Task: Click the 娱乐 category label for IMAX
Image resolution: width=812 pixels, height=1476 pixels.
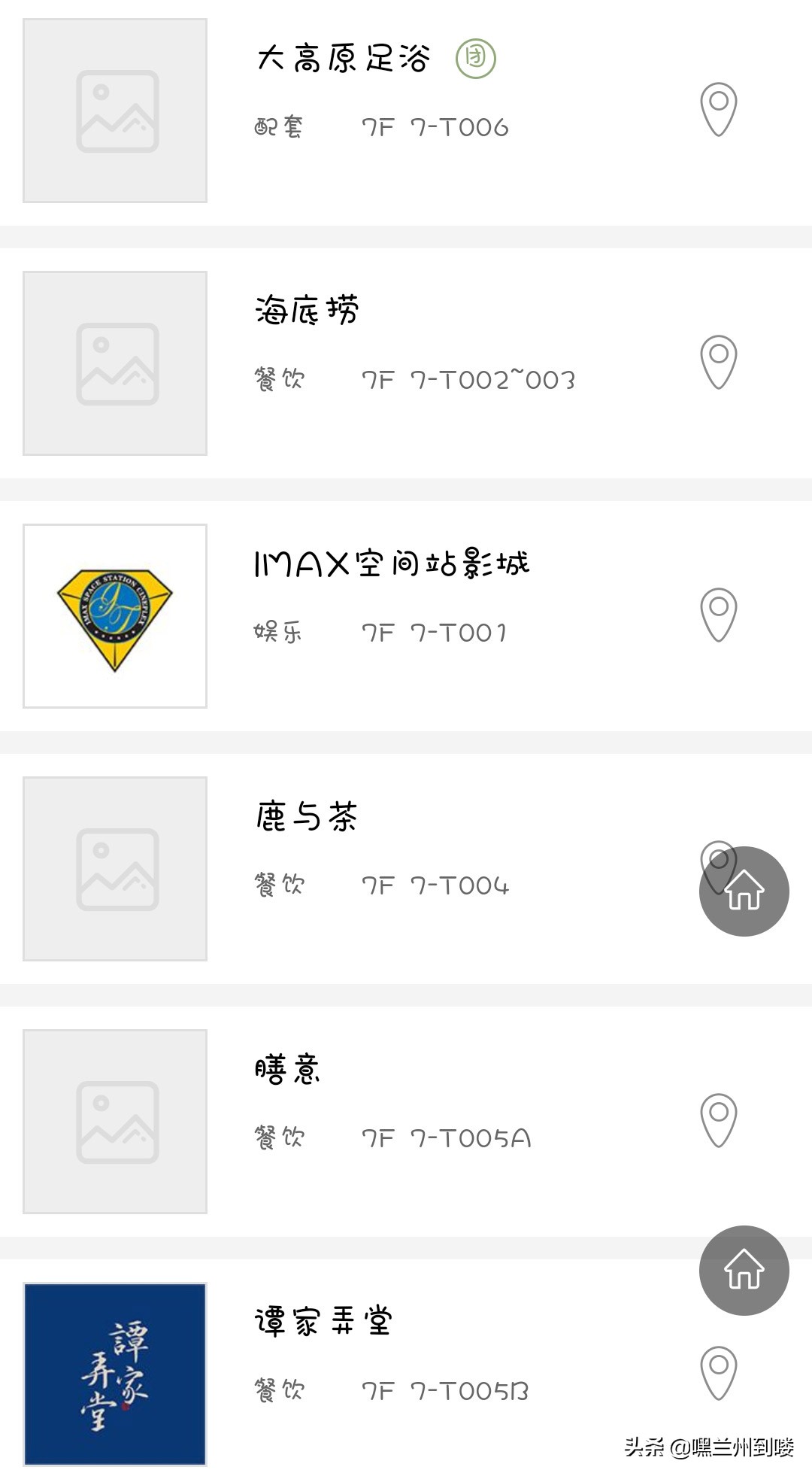Action: tap(278, 633)
